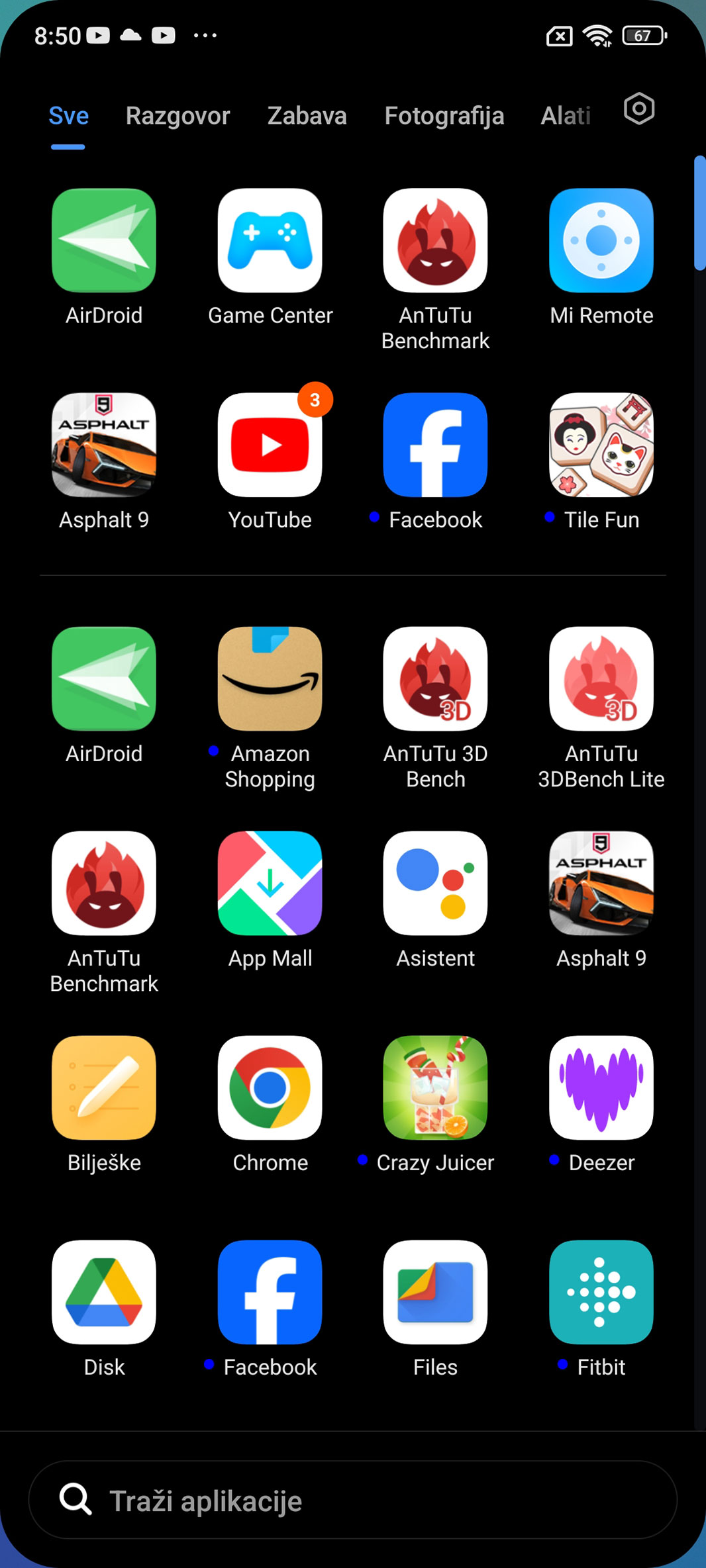Open the Fitbit app
The width and height of the screenshot is (706, 1568).
click(x=601, y=1293)
